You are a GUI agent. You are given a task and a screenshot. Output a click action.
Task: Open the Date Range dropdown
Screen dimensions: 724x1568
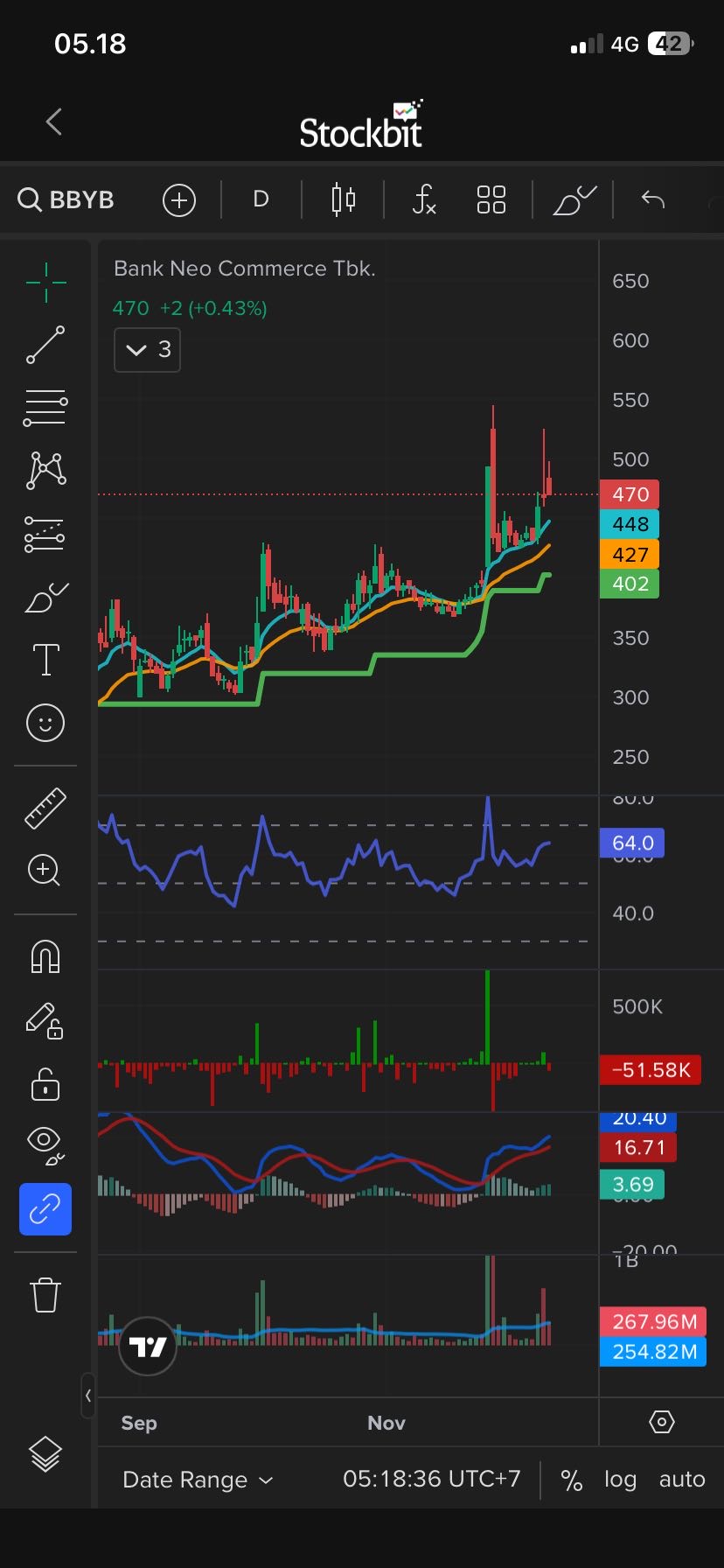198,1480
